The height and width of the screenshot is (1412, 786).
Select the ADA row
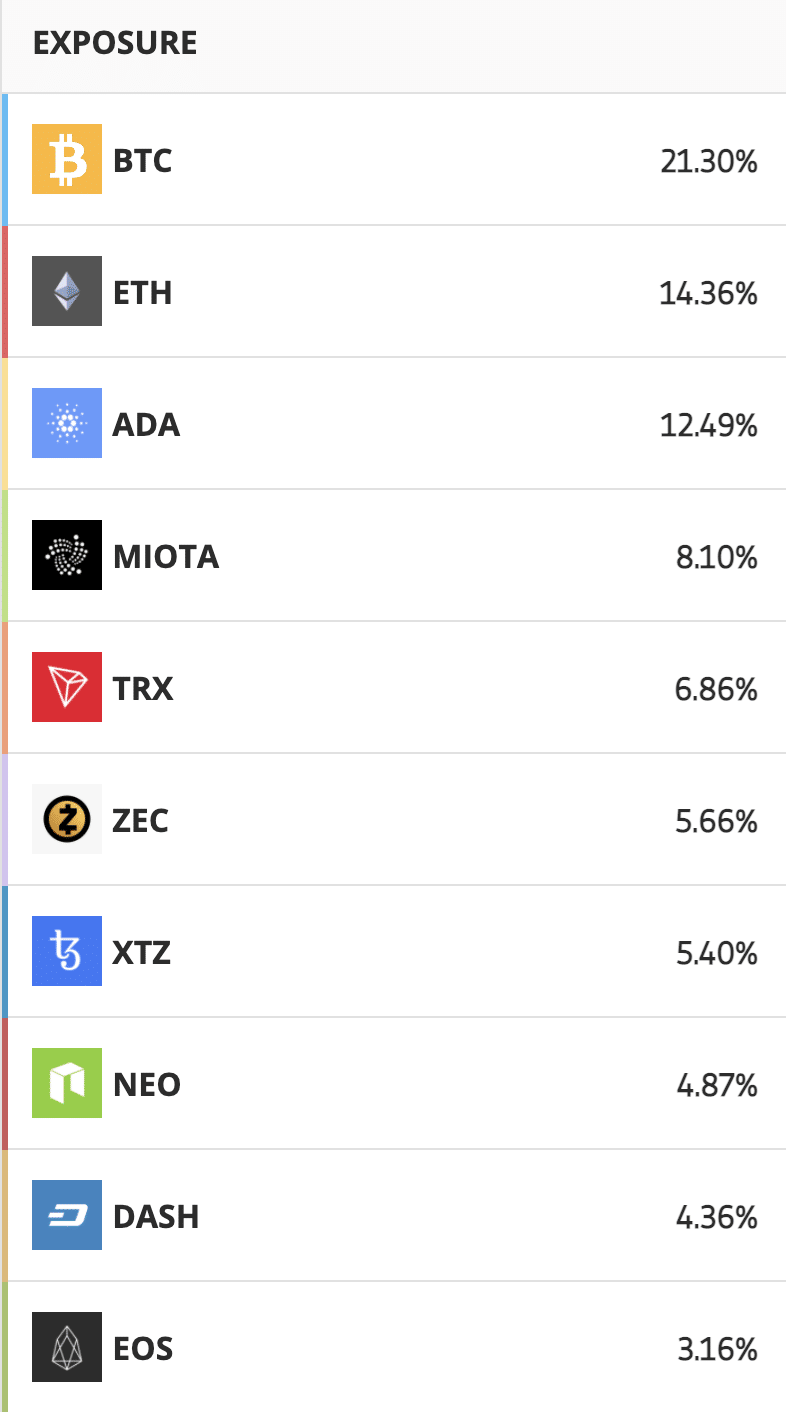(x=393, y=423)
